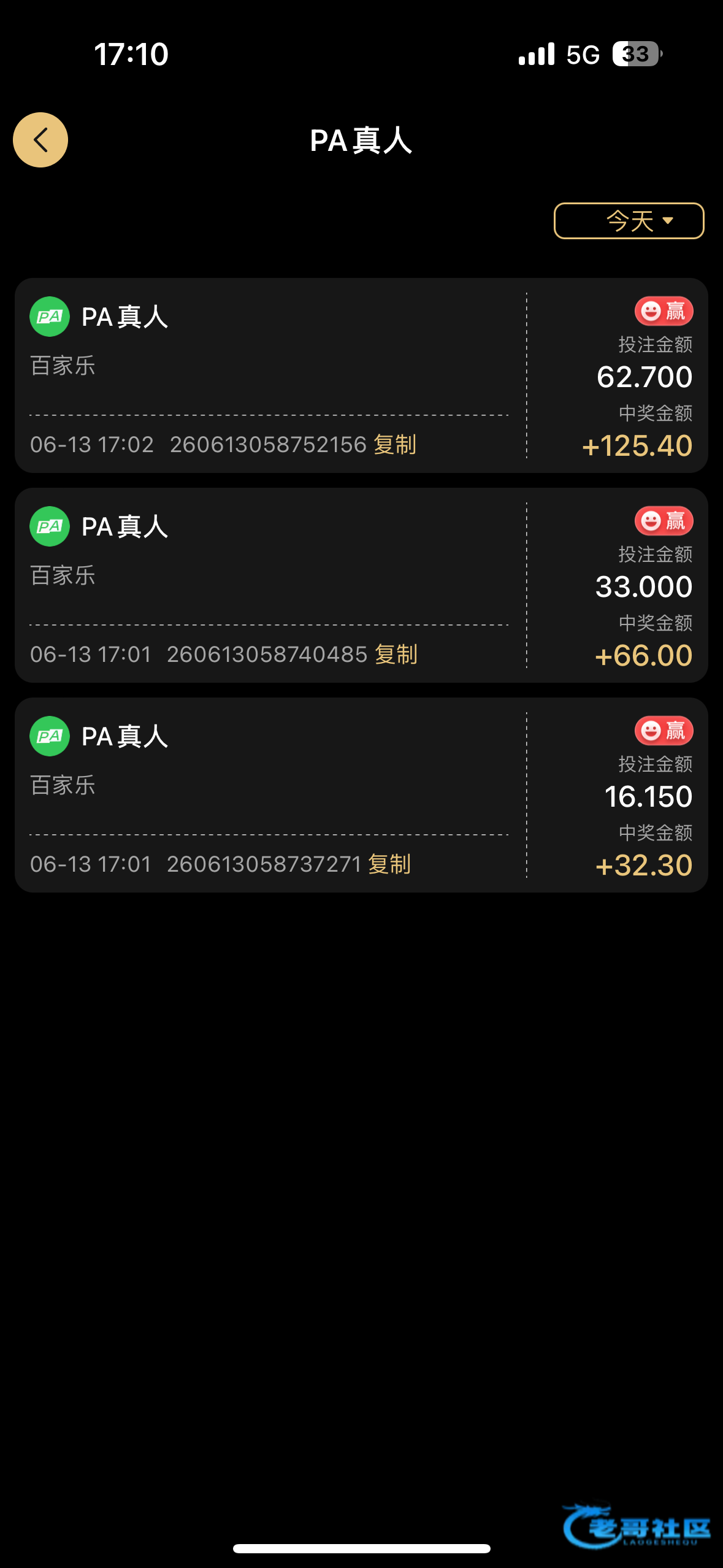The height and width of the screenshot is (1568, 723).
Task: Open the bet record with 16.150 stake
Action: [361, 795]
